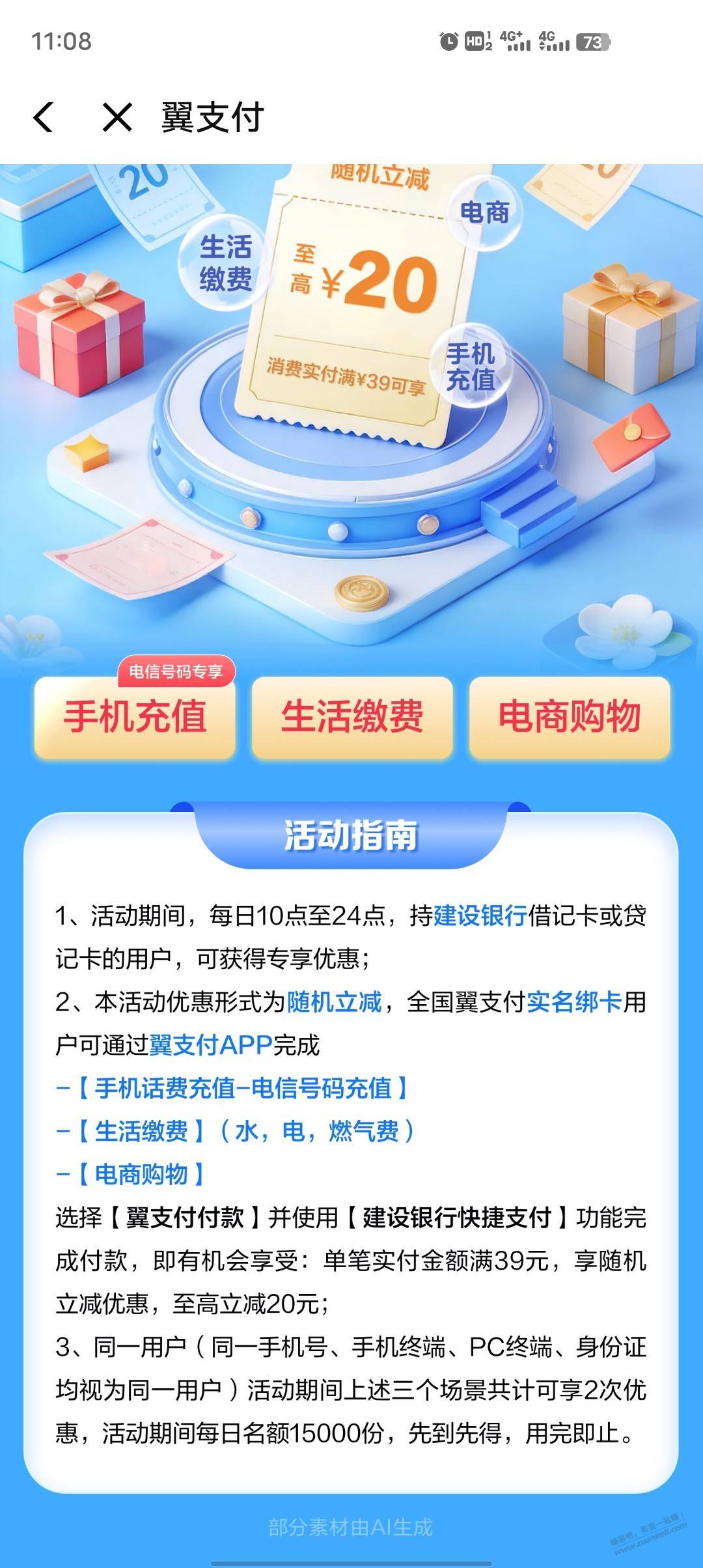703x1568 pixels.
Task: Open the 电商购物 button
Action: point(570,717)
